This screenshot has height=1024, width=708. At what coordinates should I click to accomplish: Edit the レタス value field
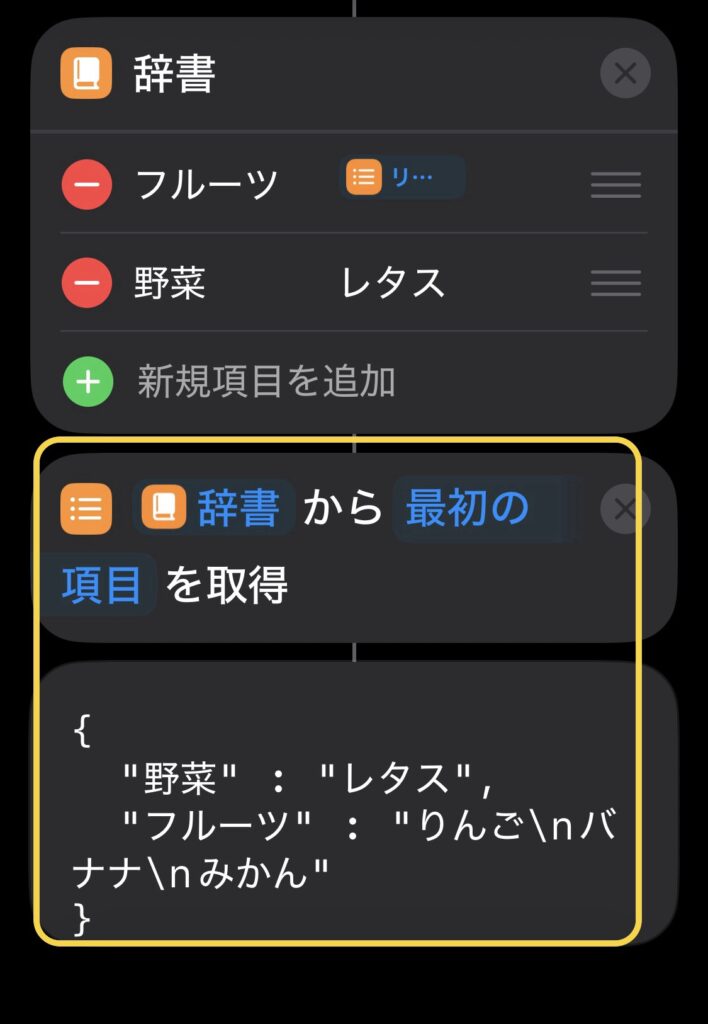click(393, 283)
